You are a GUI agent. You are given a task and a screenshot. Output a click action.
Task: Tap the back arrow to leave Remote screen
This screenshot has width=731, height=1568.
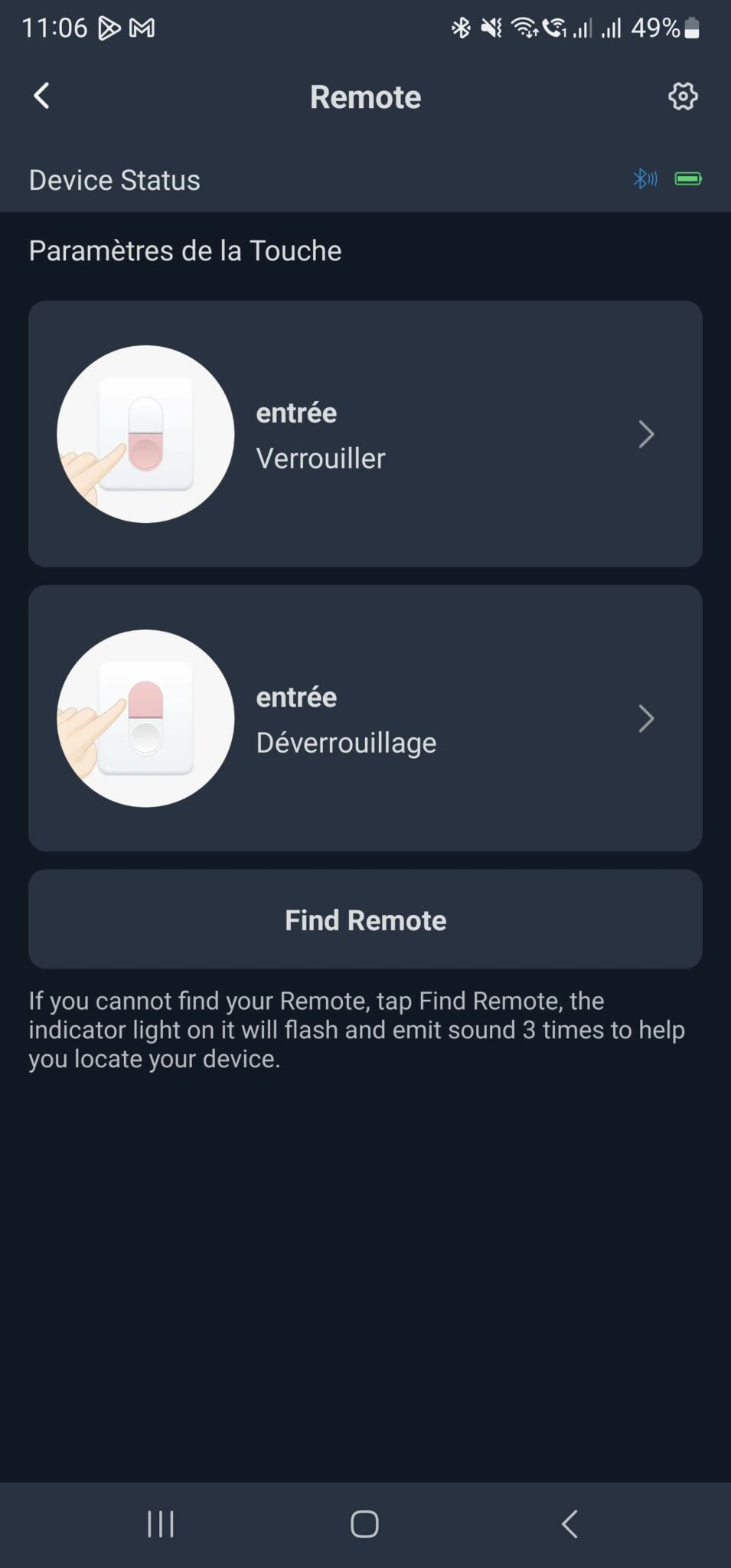41,96
